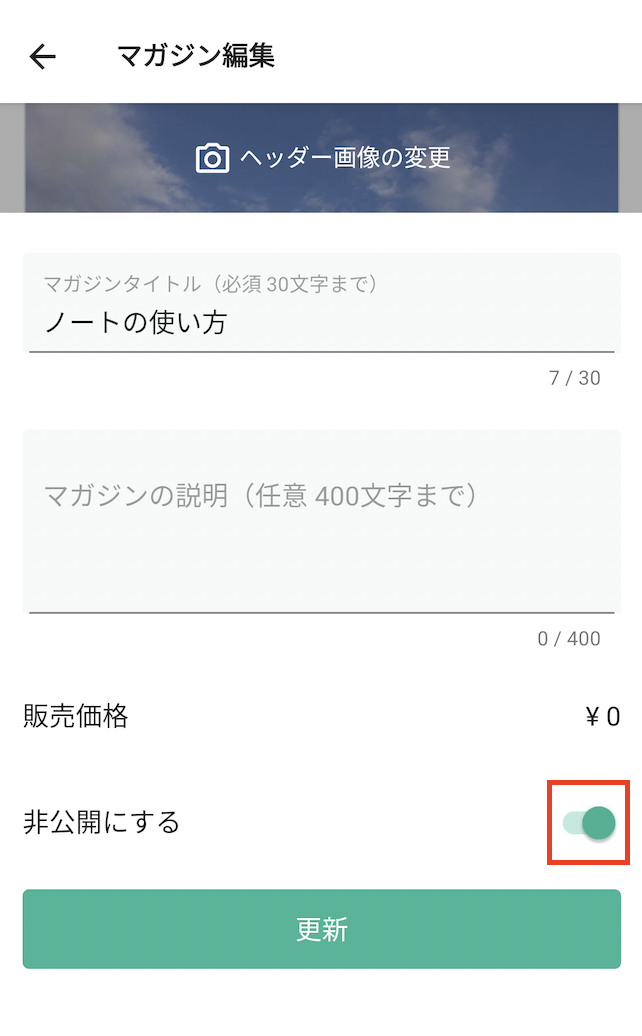Turn off the 非公開にする switch
The height and width of the screenshot is (1036, 642).
tap(589, 823)
